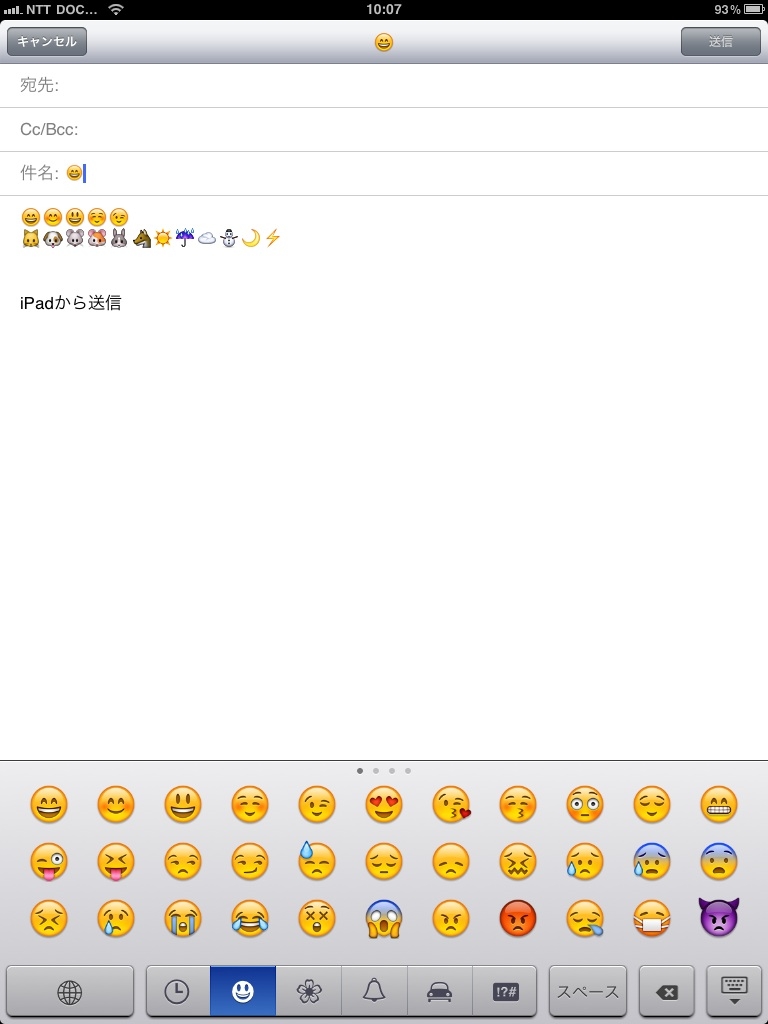Screen dimensions: 768x1024
Task: Switch to the flower nature emoji tab
Action: (308, 991)
